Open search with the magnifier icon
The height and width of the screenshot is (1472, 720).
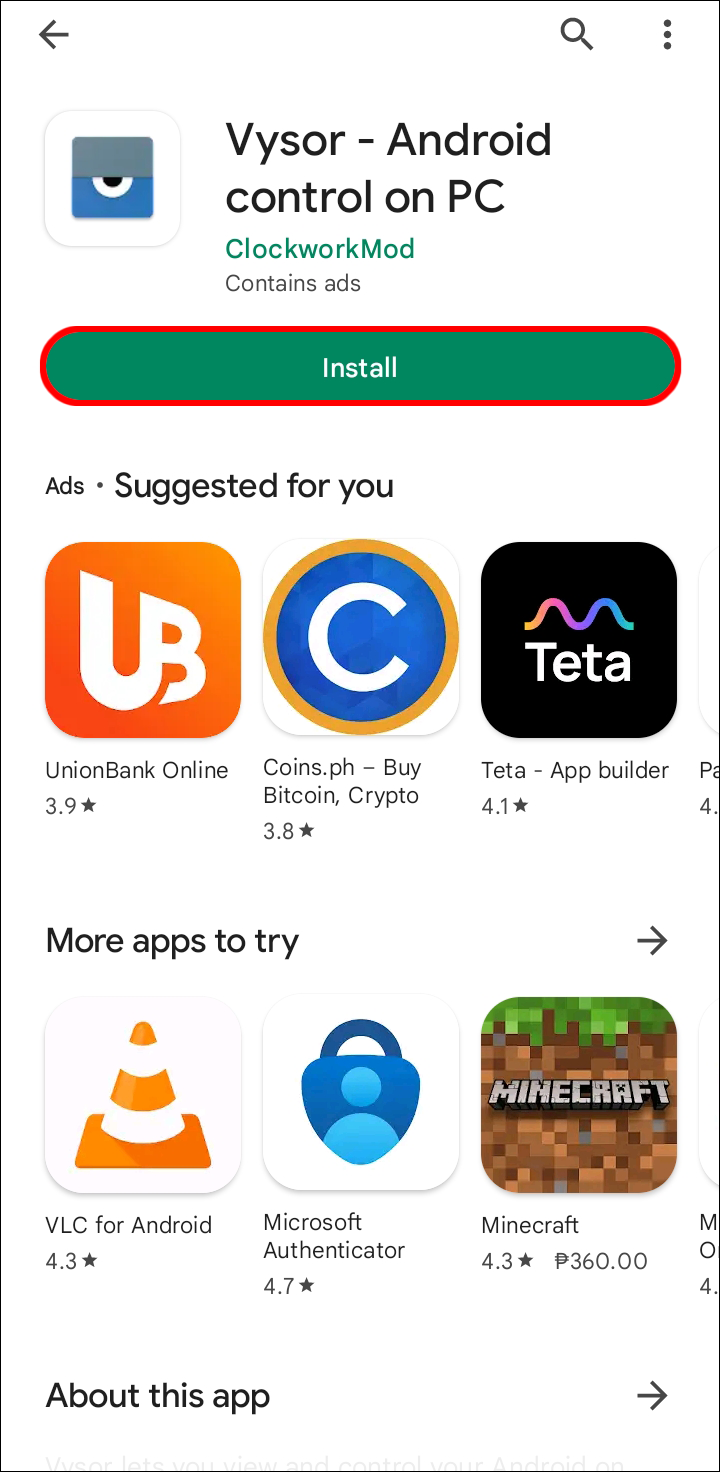click(576, 35)
